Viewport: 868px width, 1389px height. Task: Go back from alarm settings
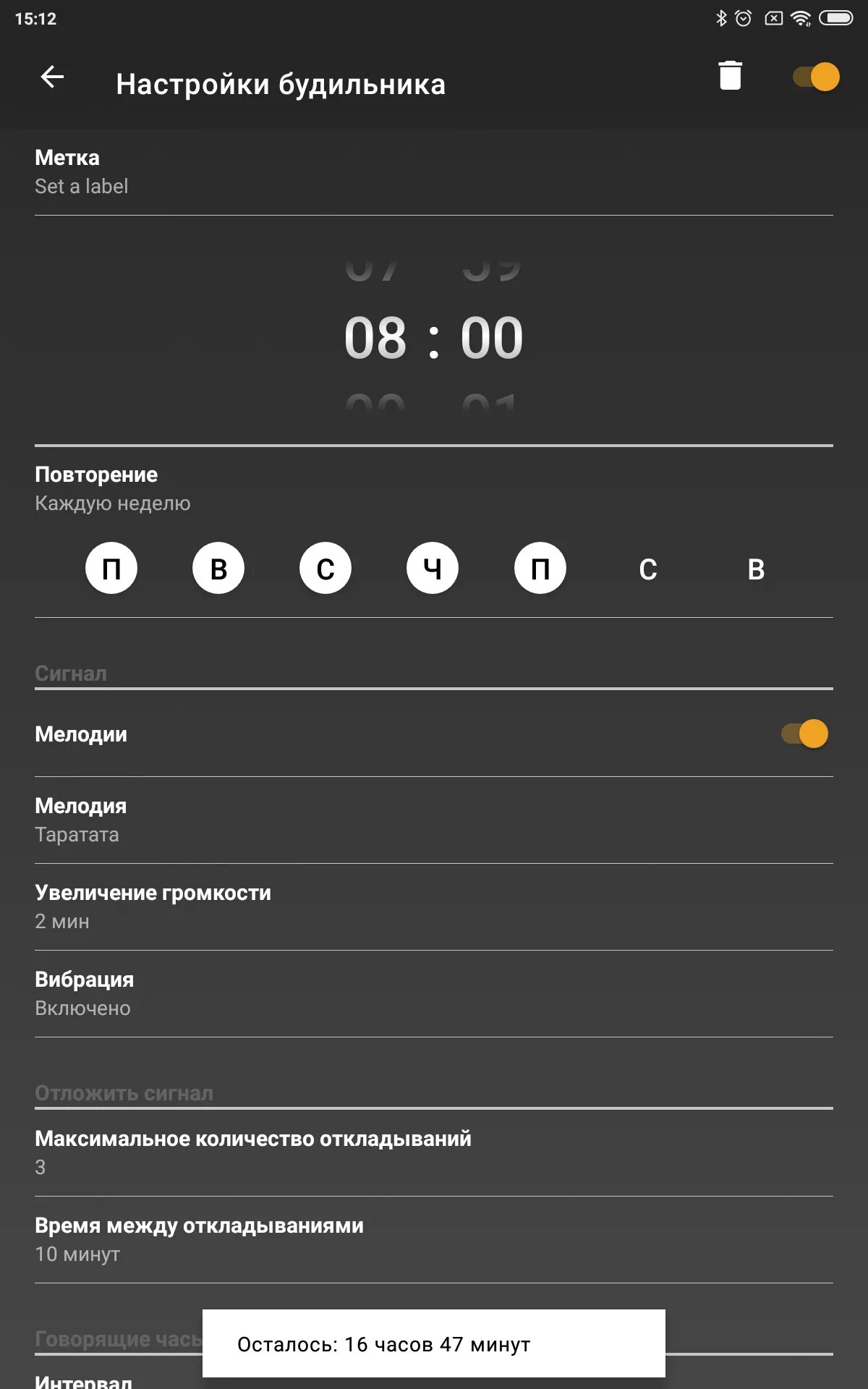click(x=52, y=77)
